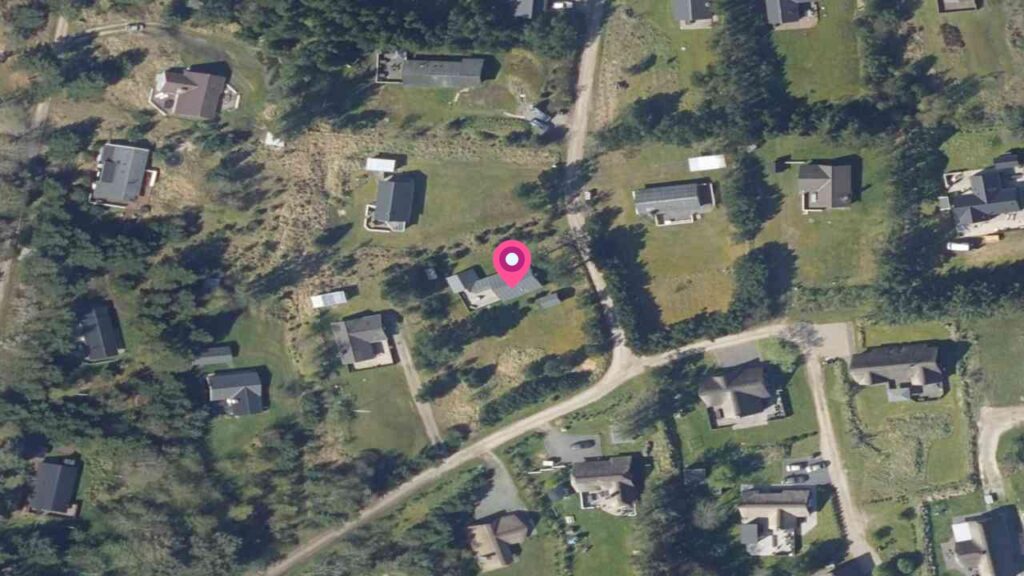Tap the pink location pin marker
This screenshot has width=1024, height=576.
tap(512, 263)
